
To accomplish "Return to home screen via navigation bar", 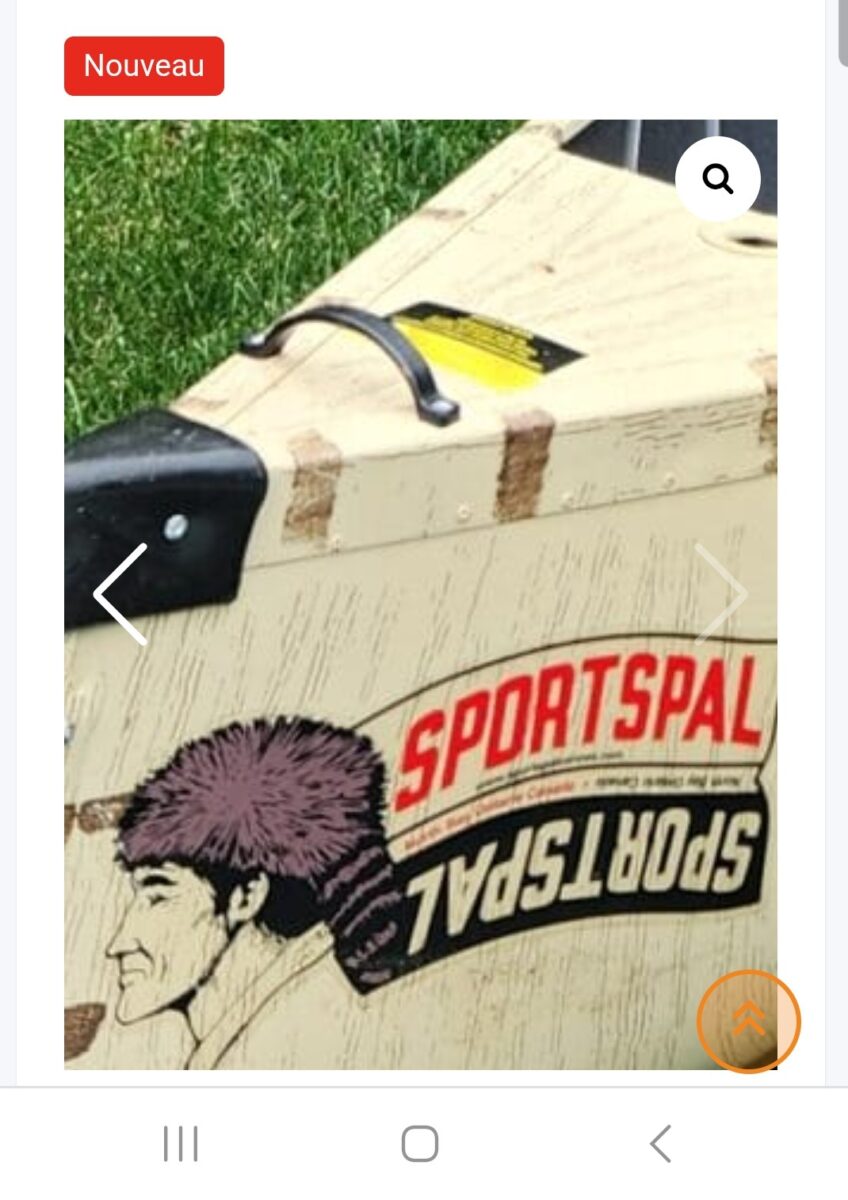I will point(420,1143).
